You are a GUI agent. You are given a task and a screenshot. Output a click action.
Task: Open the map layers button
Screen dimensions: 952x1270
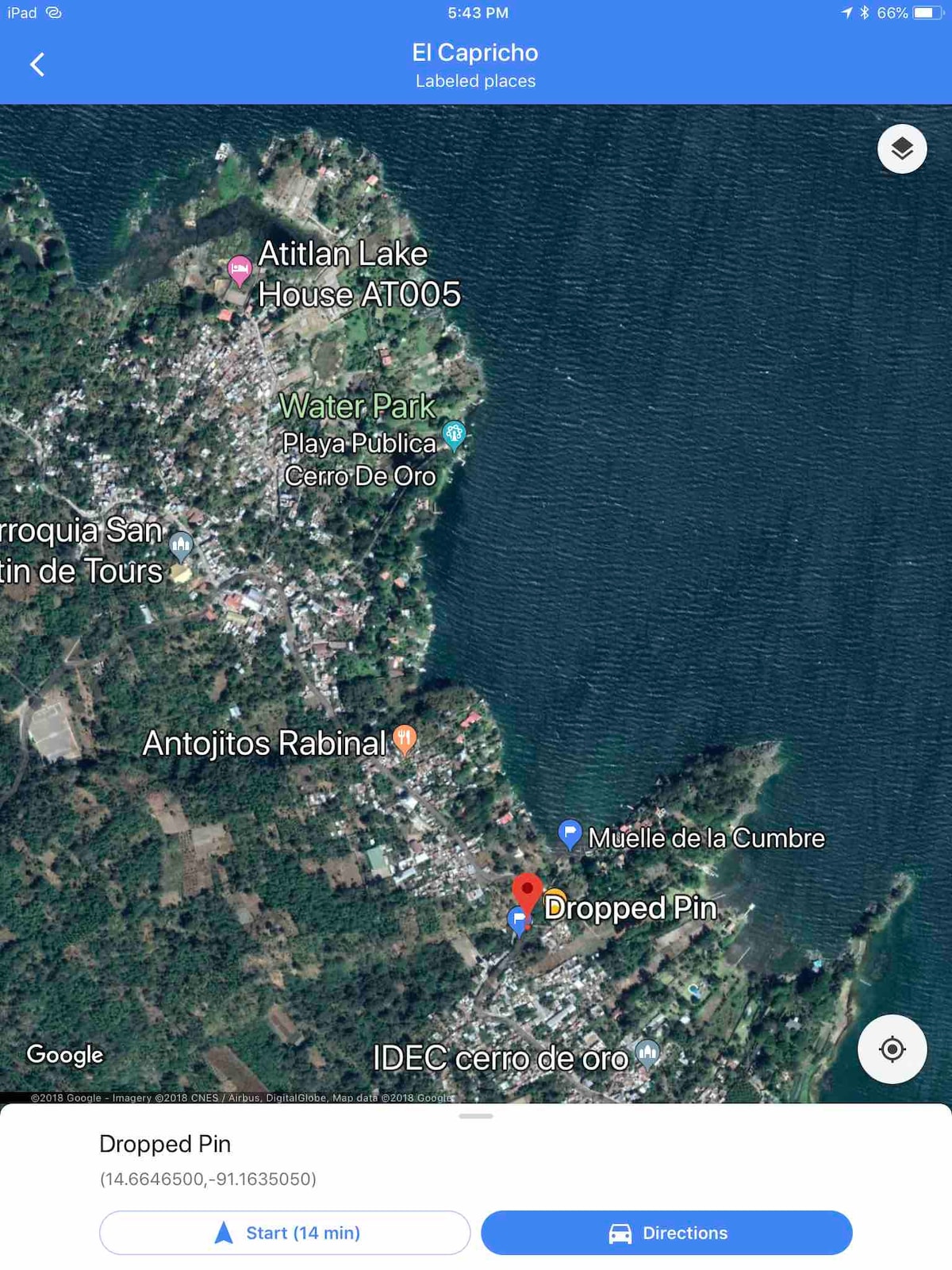click(x=901, y=148)
